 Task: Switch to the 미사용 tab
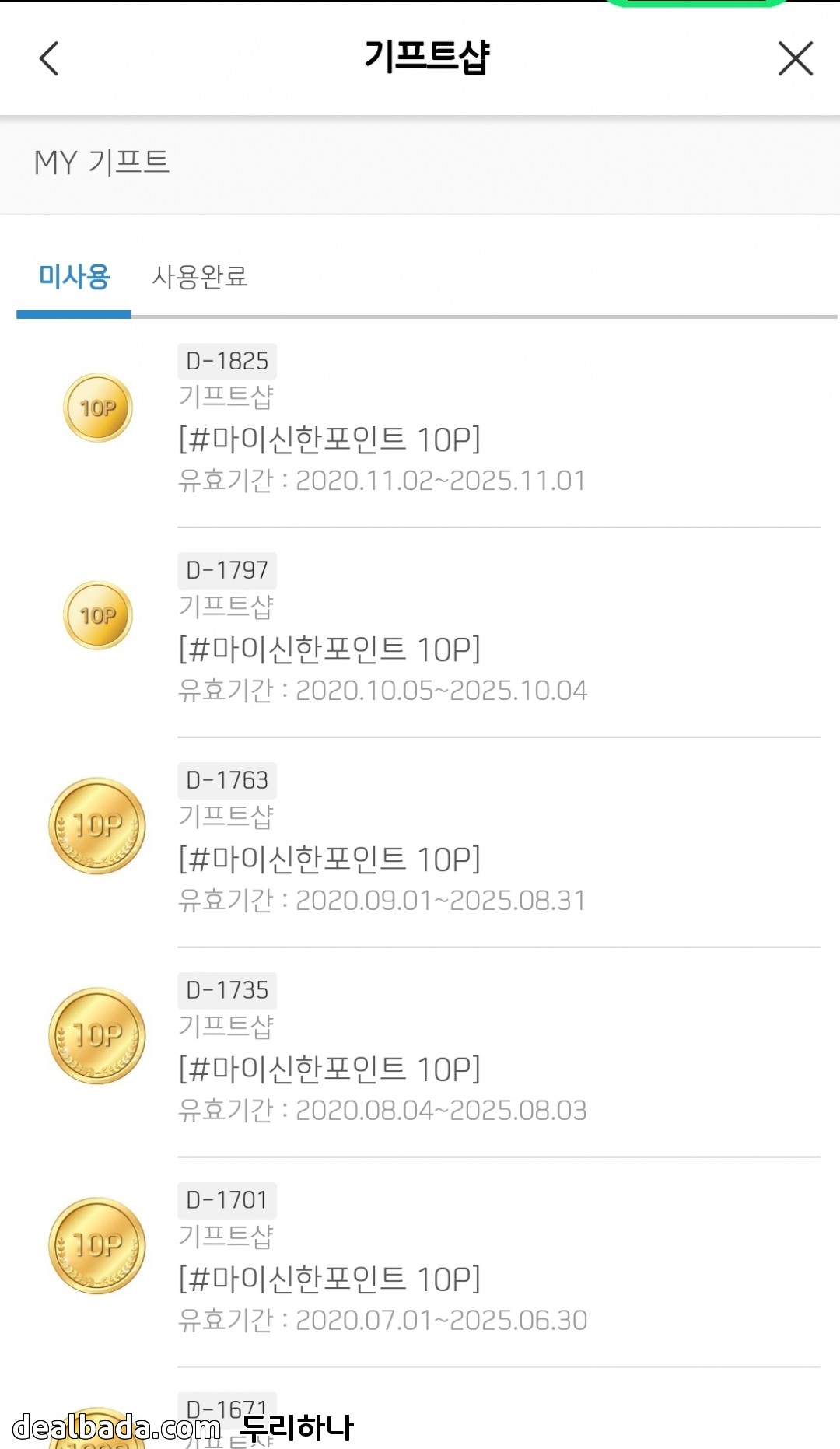74,277
